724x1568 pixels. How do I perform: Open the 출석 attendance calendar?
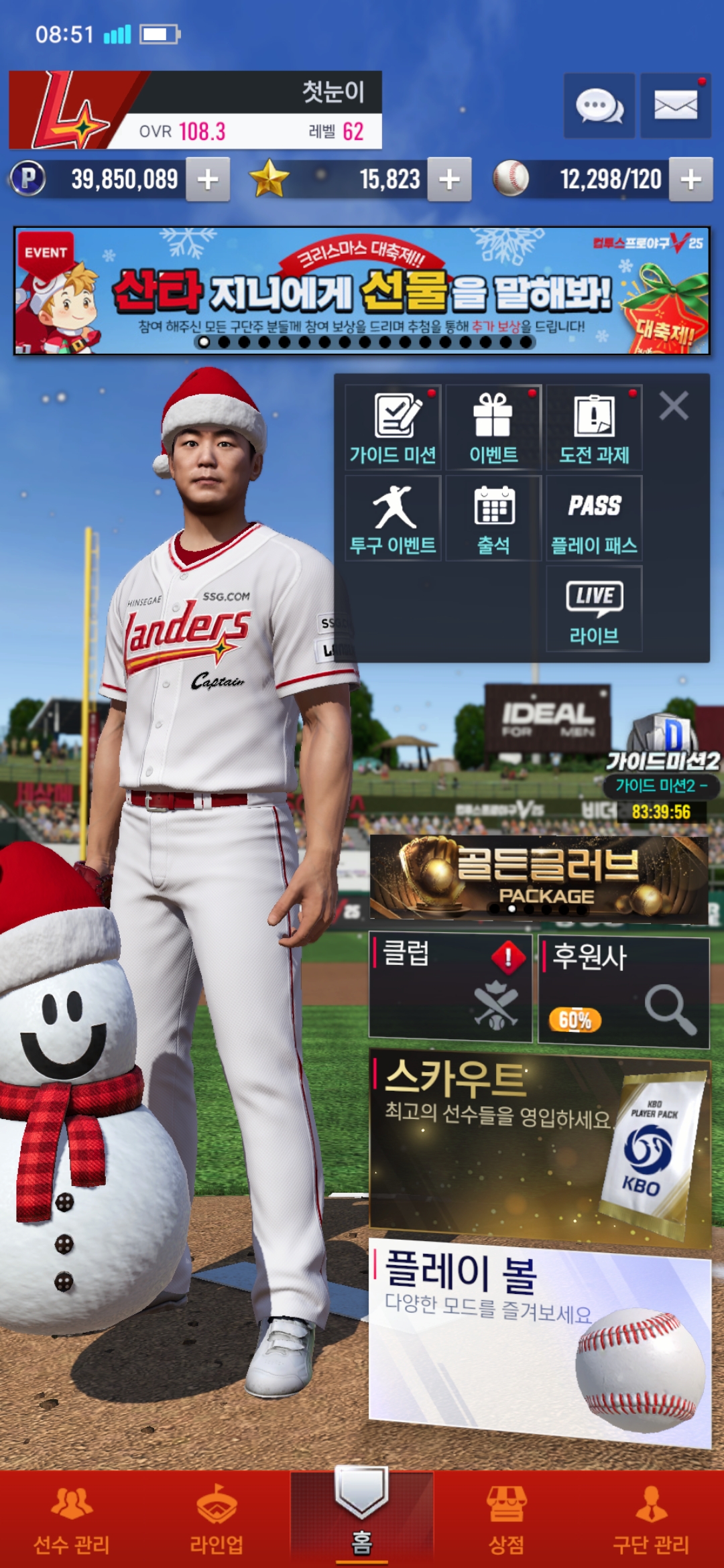493,518
